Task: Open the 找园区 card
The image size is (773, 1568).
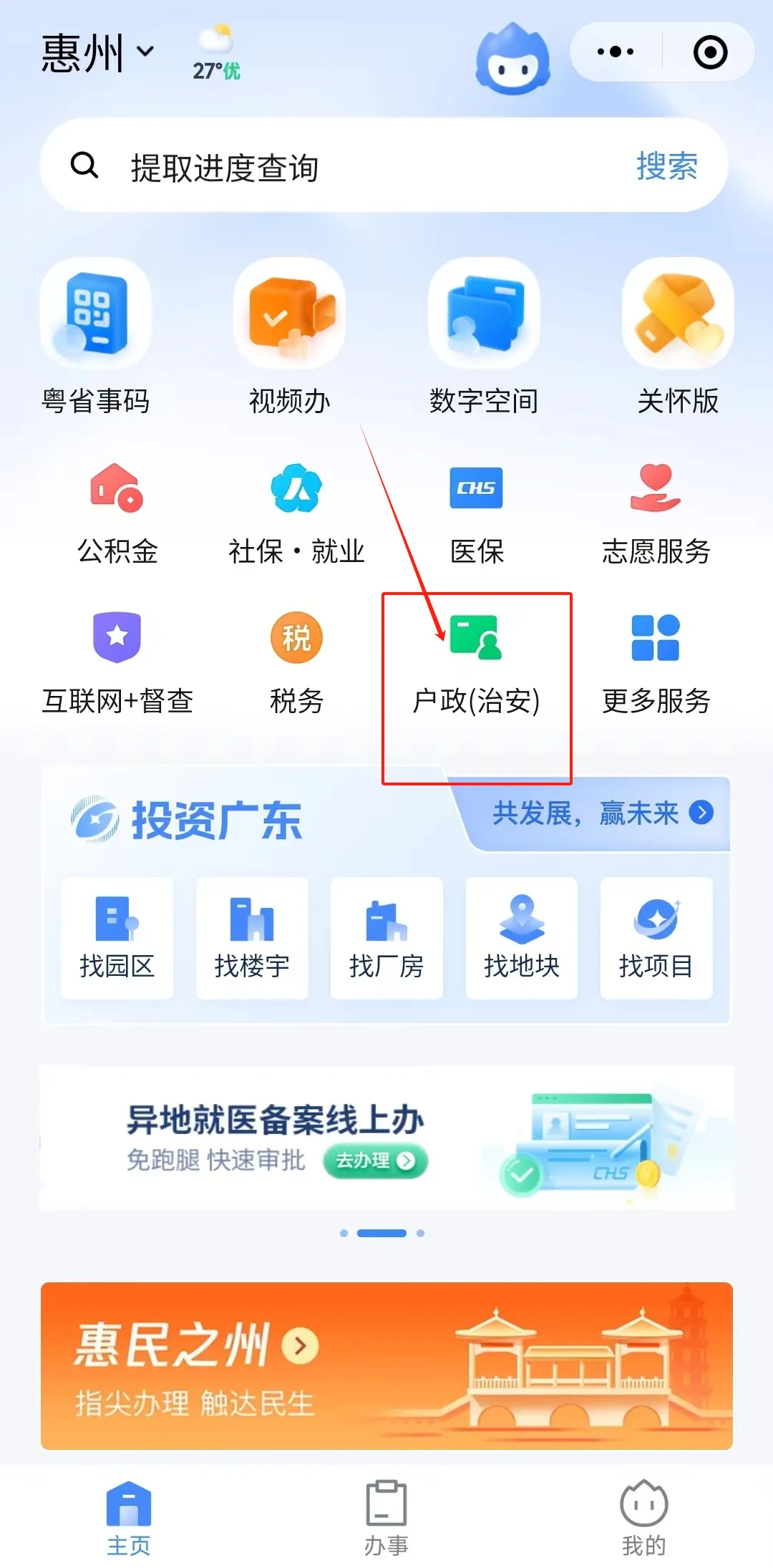Action: [117, 937]
